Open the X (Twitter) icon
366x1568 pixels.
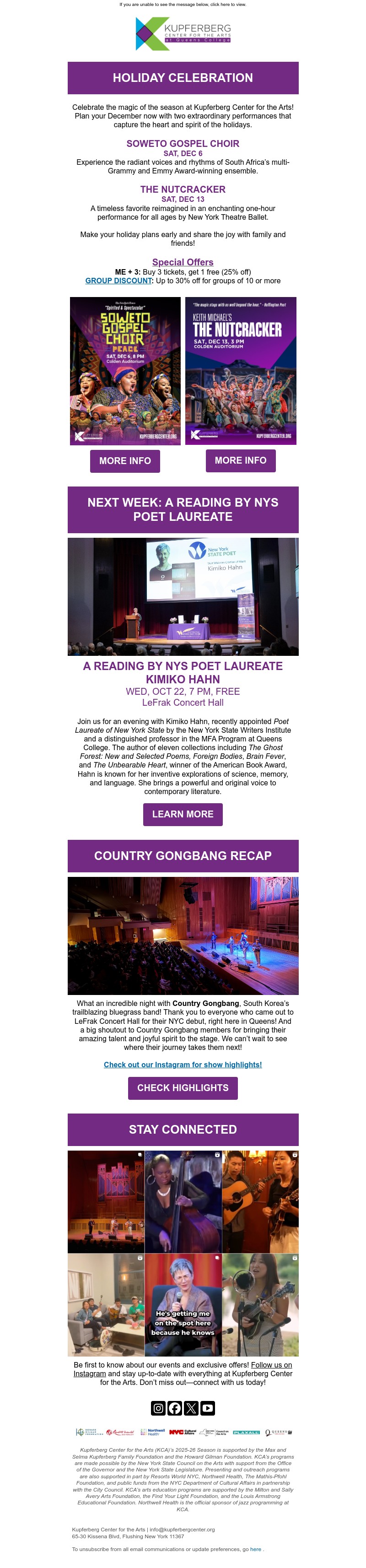[191, 1408]
